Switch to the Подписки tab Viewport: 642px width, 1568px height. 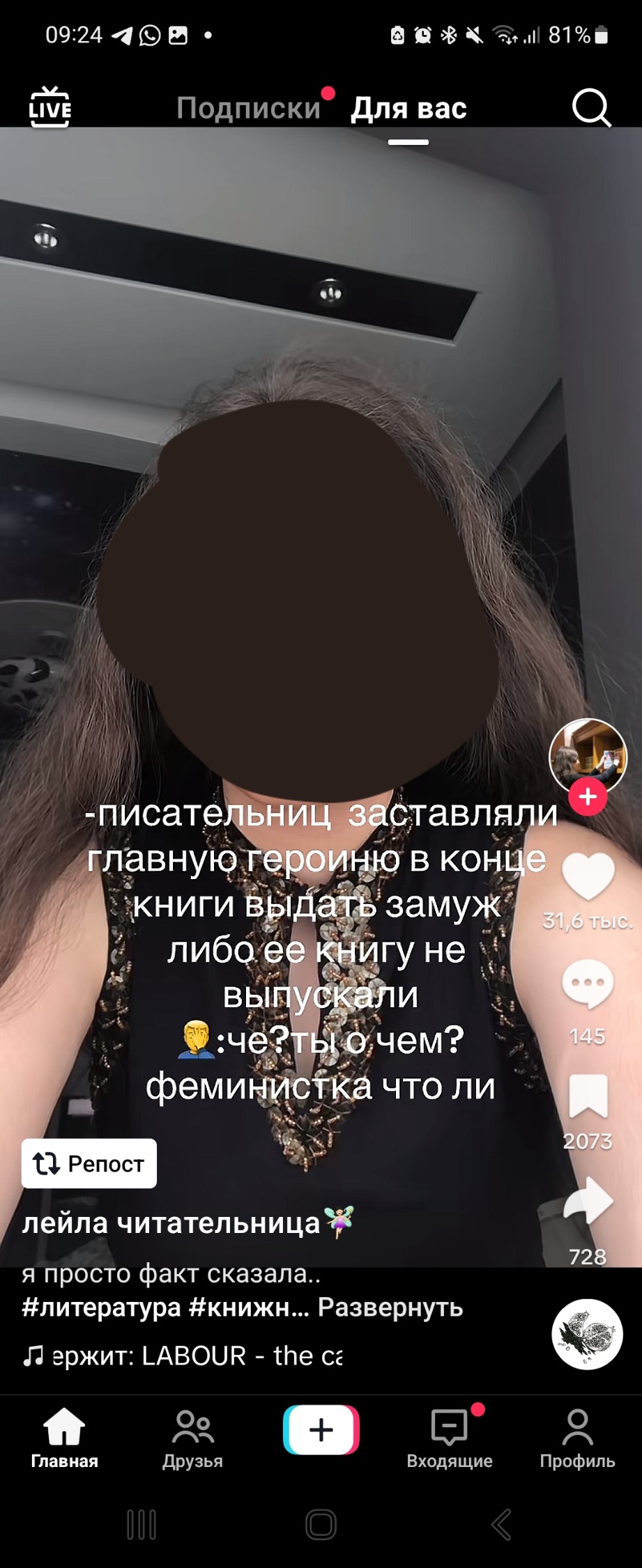(248, 109)
